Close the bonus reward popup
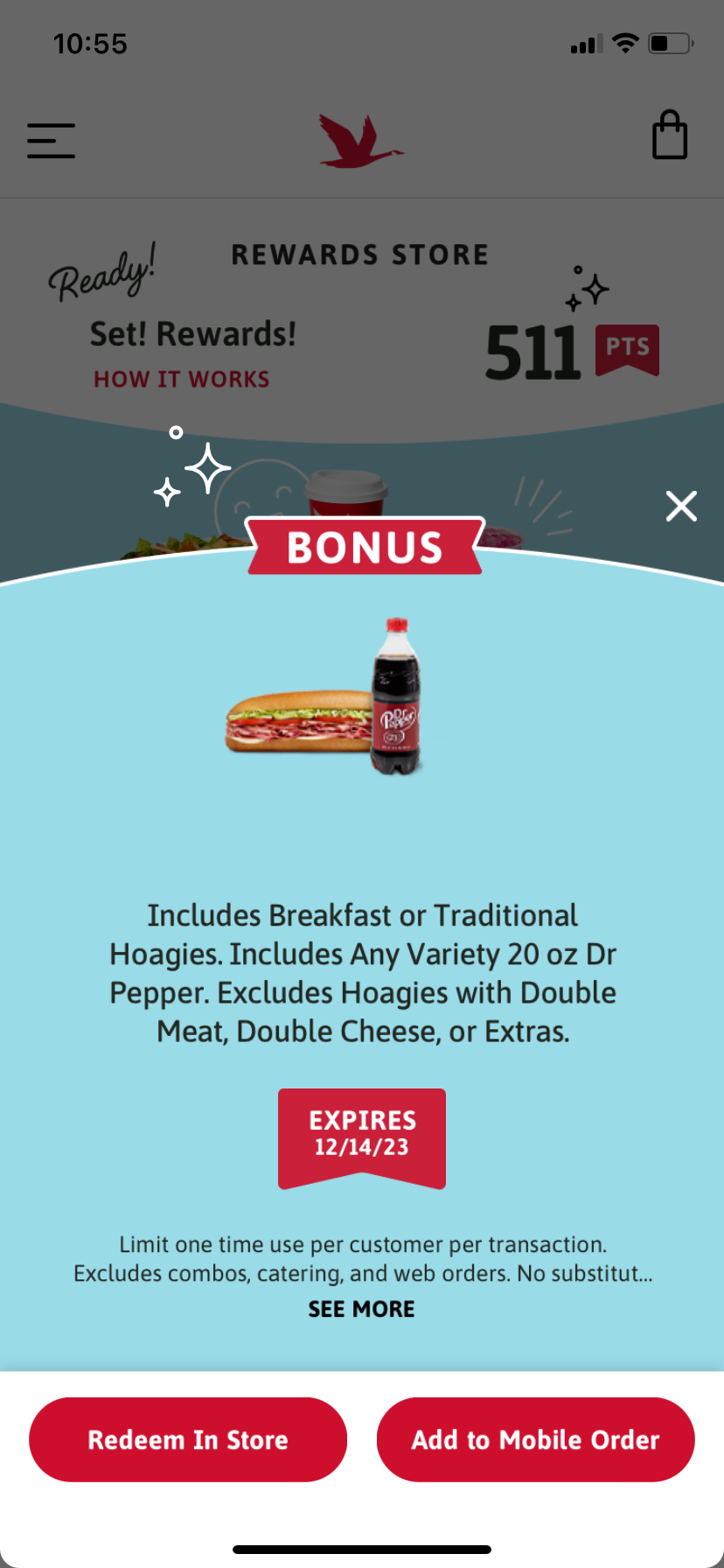The width and height of the screenshot is (724, 1568). coord(680,506)
